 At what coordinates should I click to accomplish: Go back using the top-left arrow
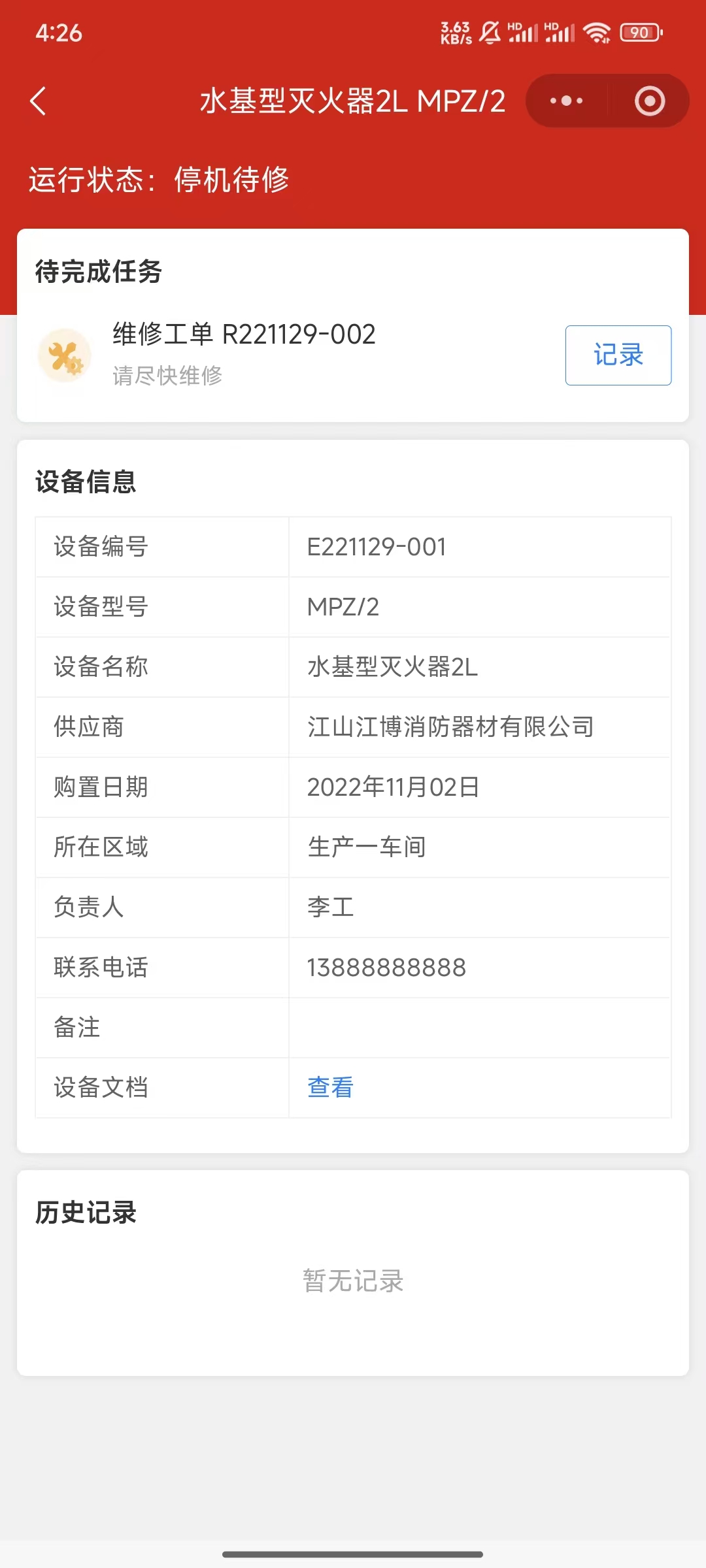pos(39,101)
